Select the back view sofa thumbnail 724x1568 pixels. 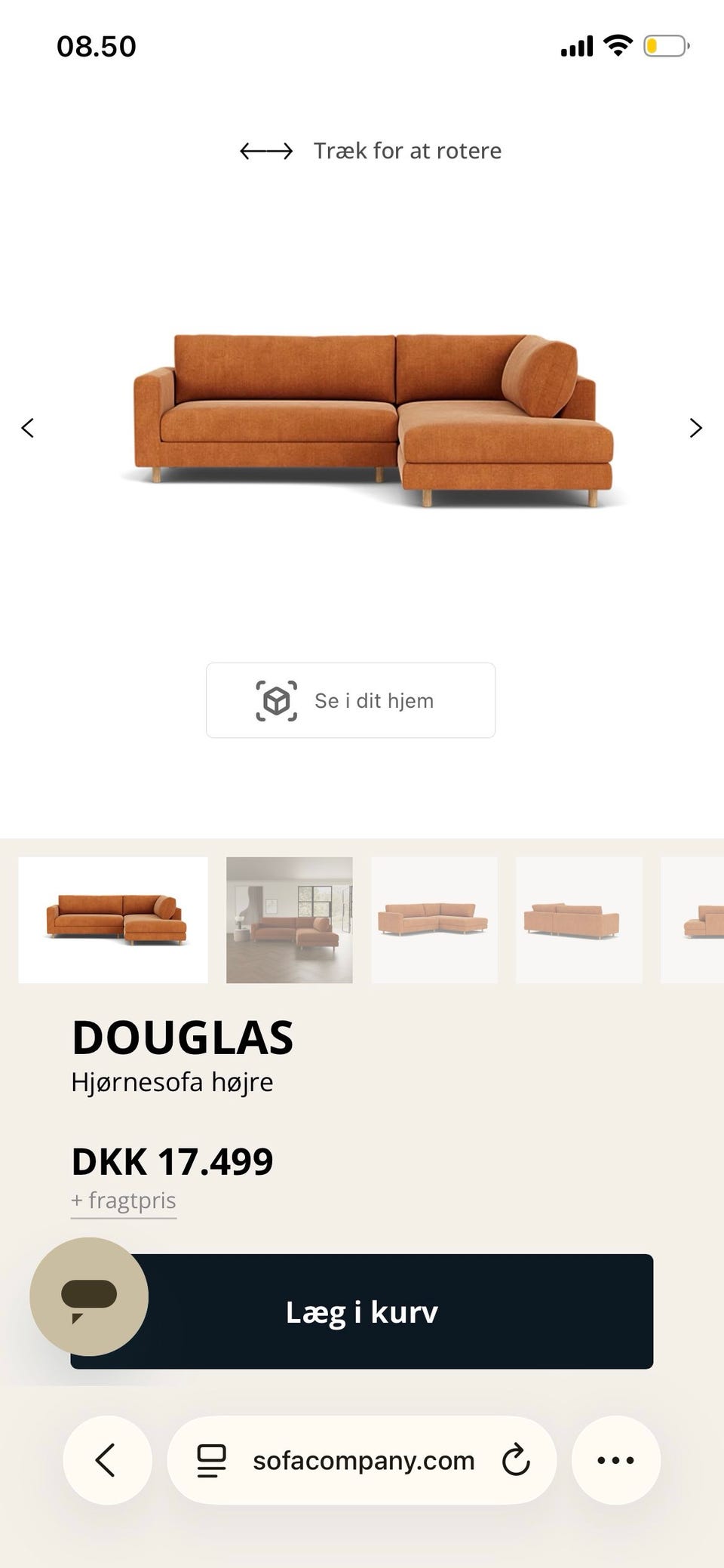(578, 920)
